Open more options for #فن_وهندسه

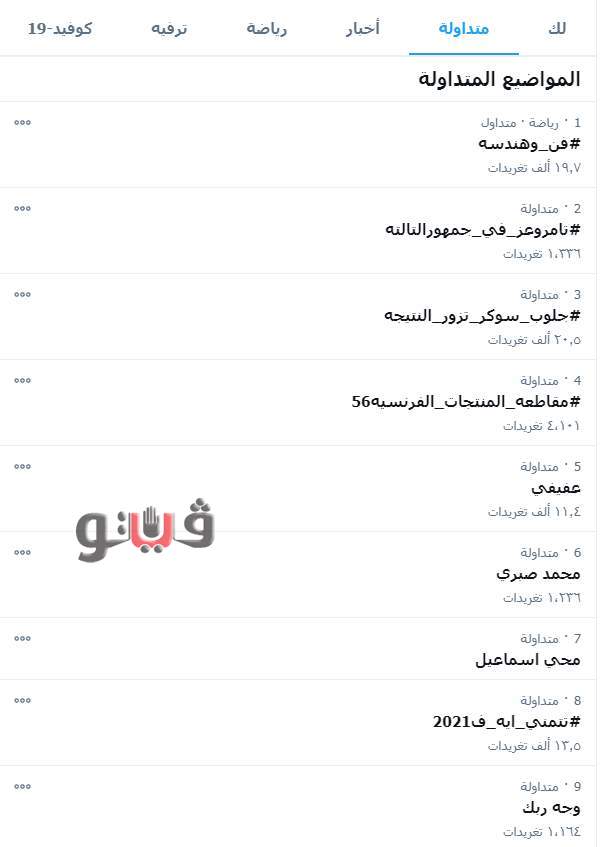point(23,122)
